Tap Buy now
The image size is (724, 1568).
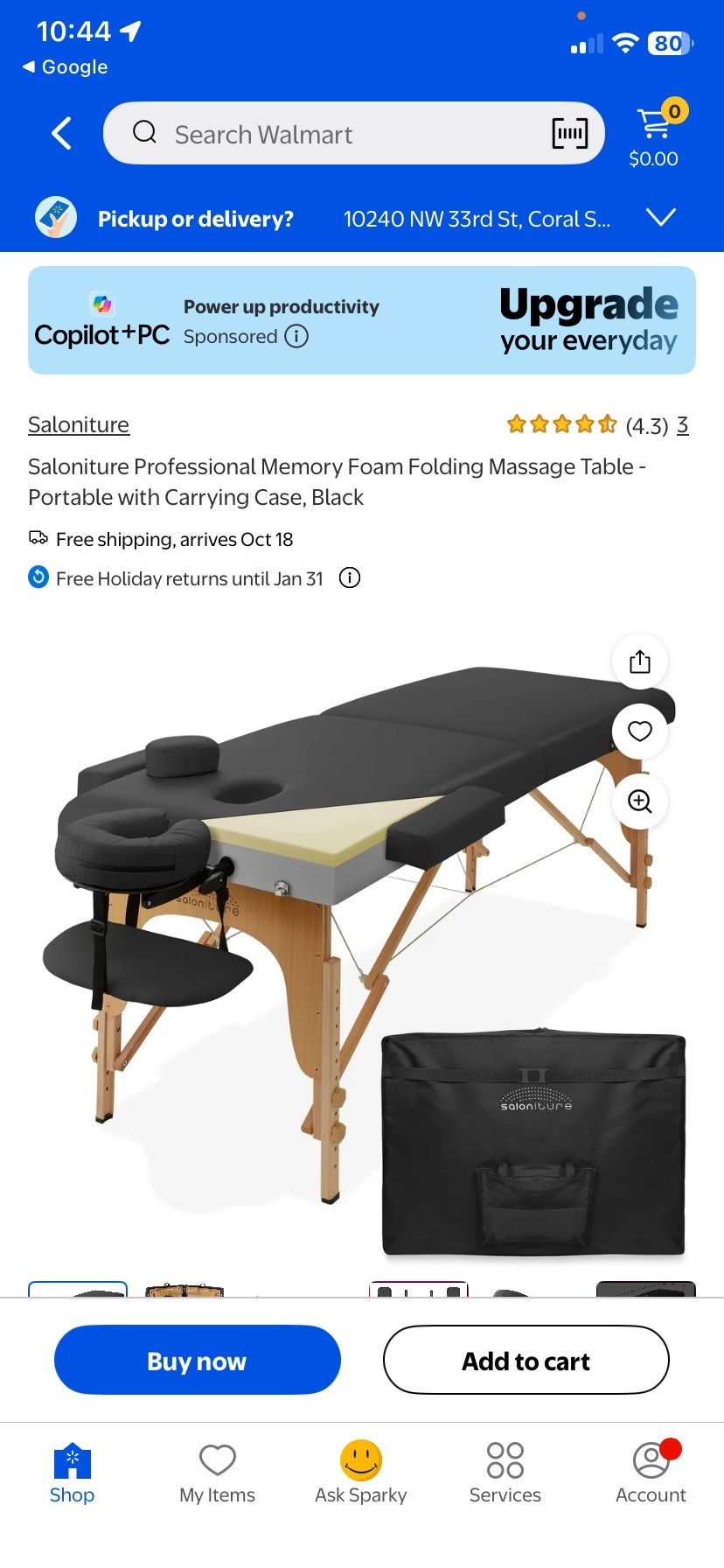(x=198, y=1361)
